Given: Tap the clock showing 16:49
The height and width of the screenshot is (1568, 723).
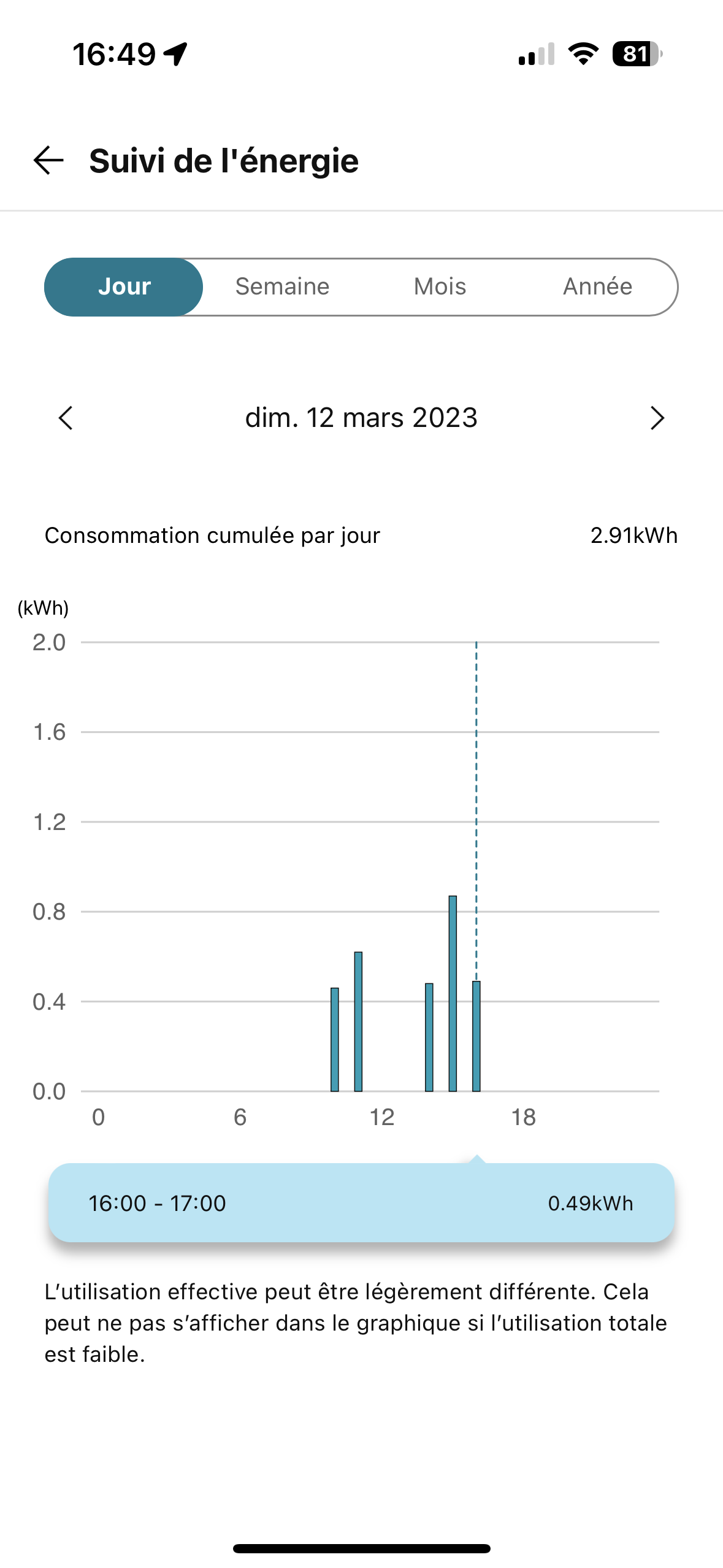Looking at the screenshot, I should [x=113, y=54].
